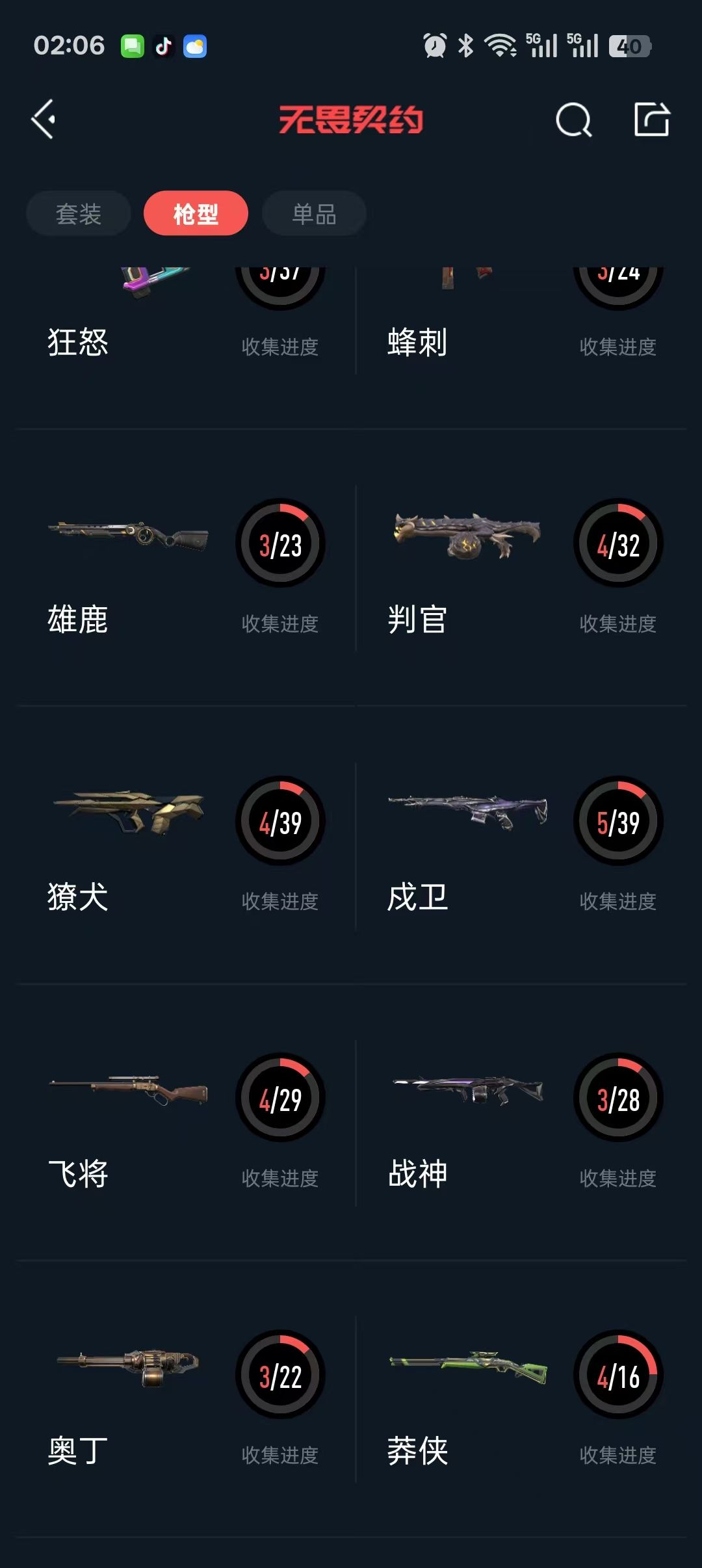The height and width of the screenshot is (1568, 702).
Task: Switch to the 单品 tab
Action: click(x=314, y=213)
